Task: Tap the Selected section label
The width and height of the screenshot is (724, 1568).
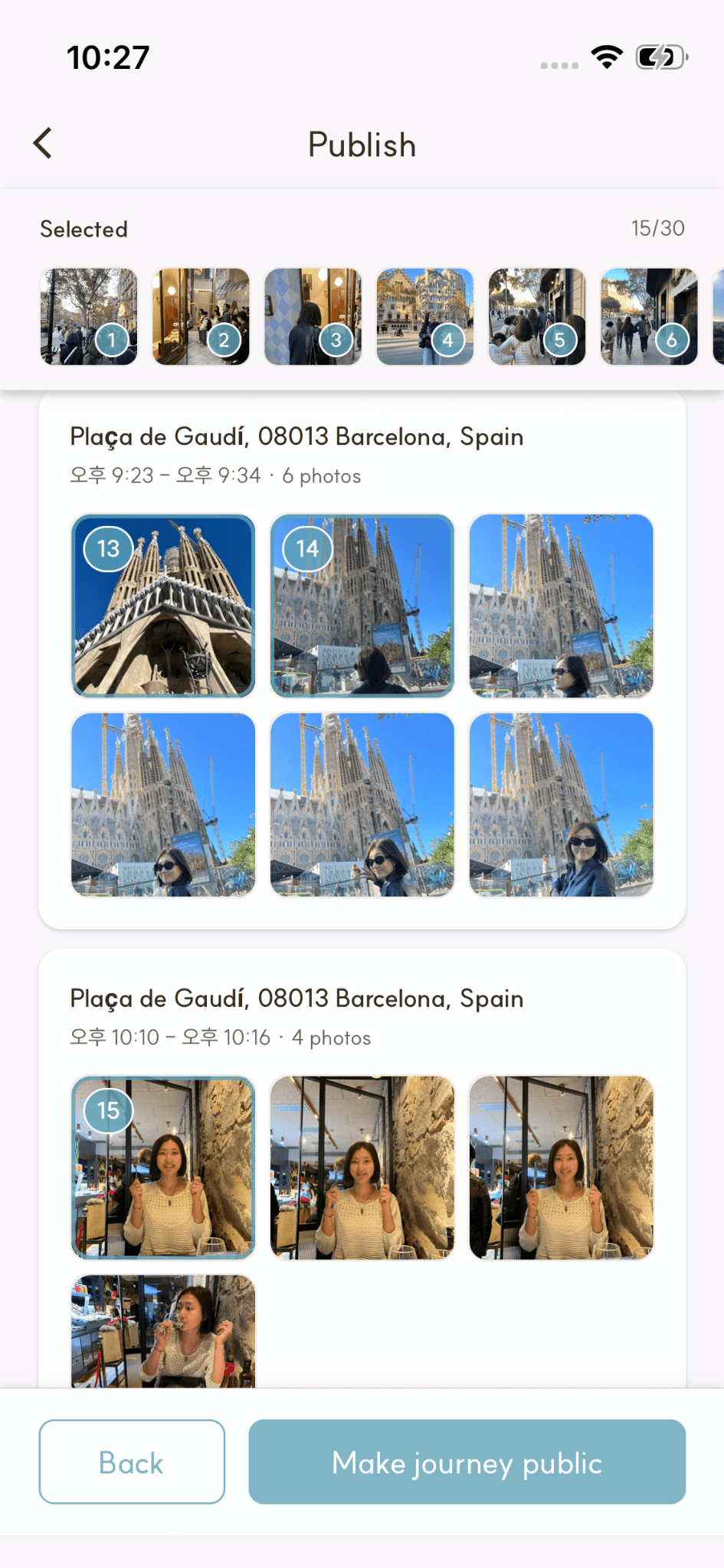Action: (x=84, y=228)
